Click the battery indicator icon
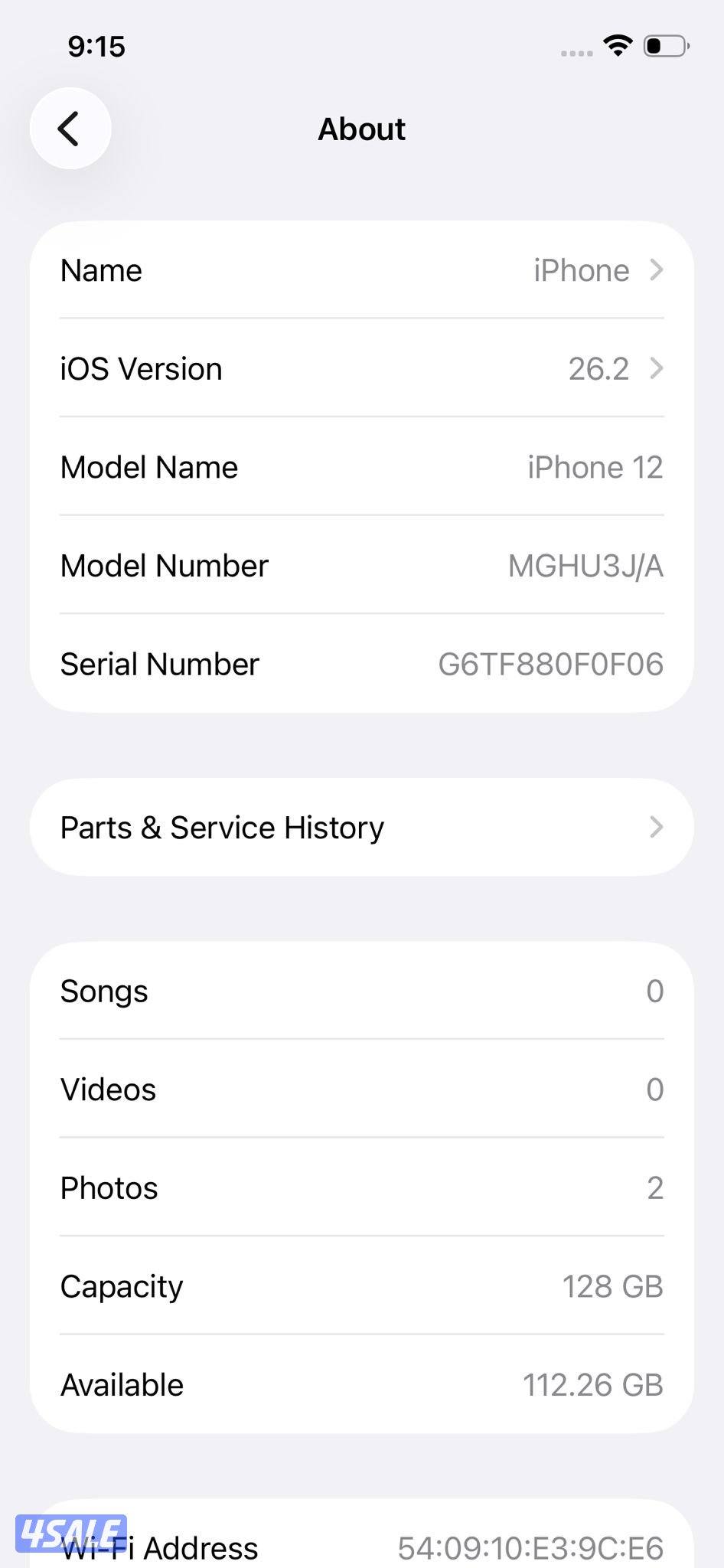 664,46
